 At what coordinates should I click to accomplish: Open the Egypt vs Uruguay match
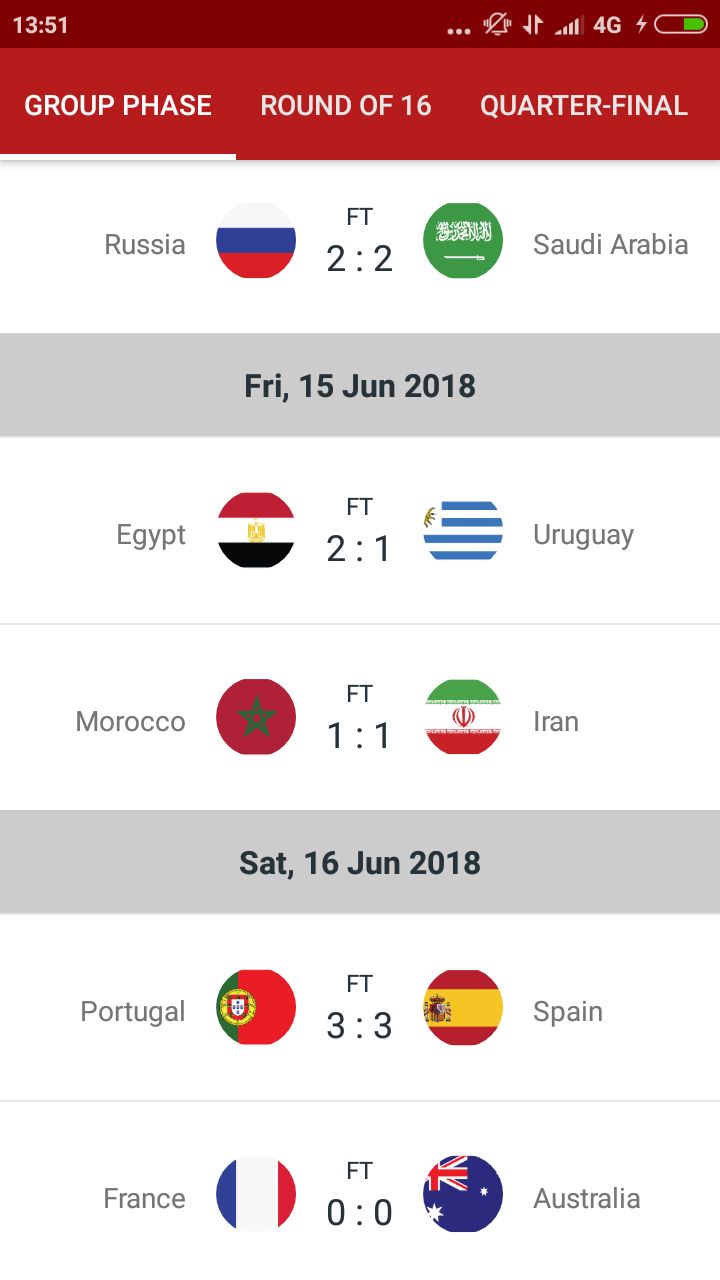360,531
